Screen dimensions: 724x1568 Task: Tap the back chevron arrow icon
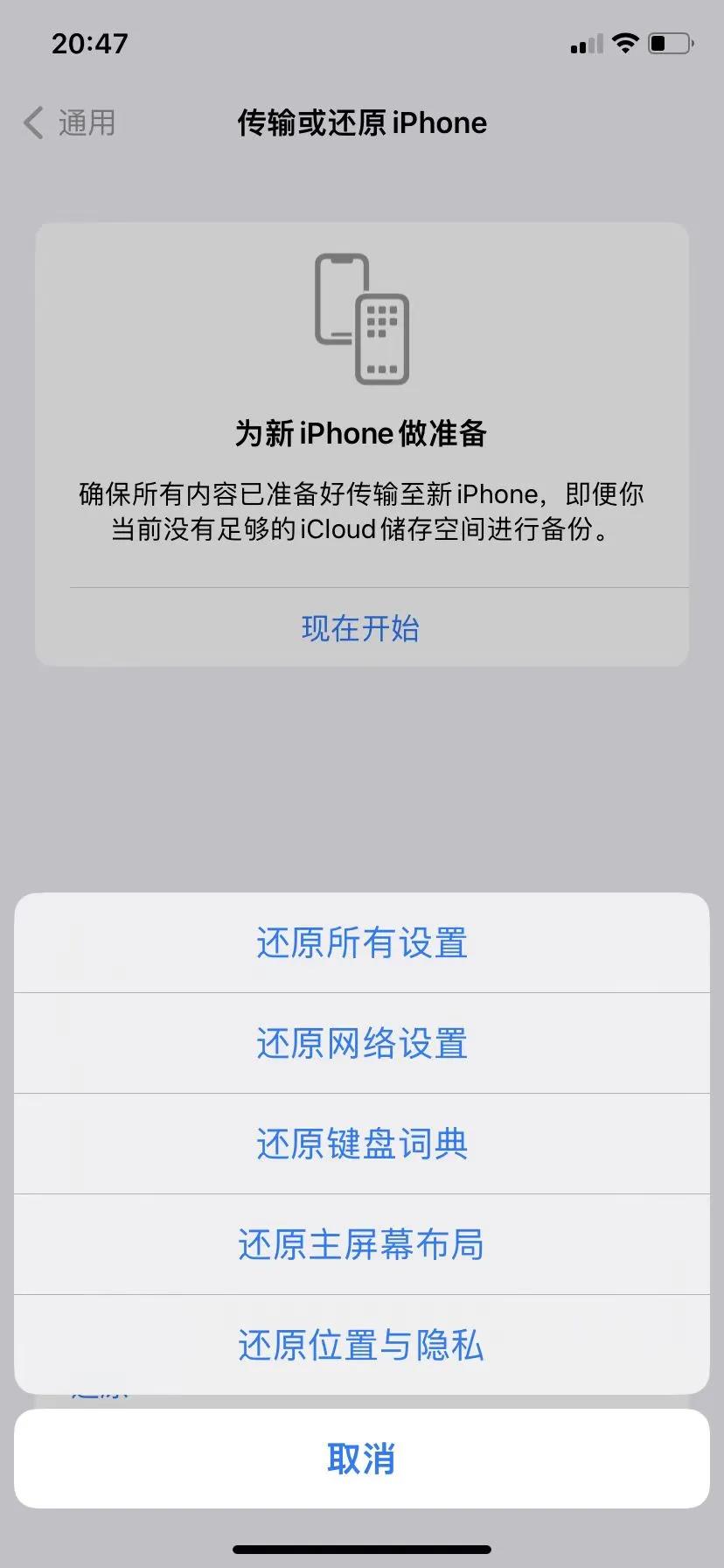coord(32,122)
